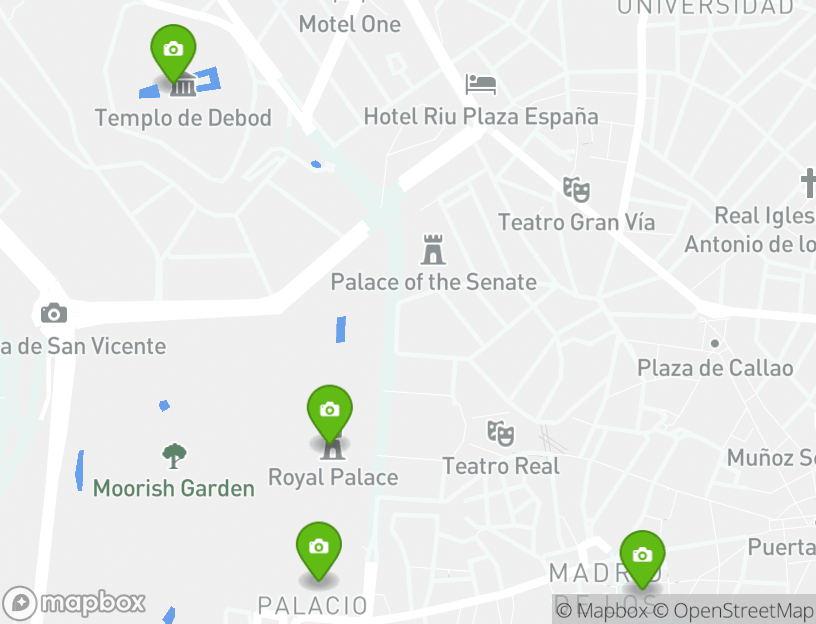The image size is (816, 624).
Task: Tap the green marker on Templo de Debod
Action: 173,50
